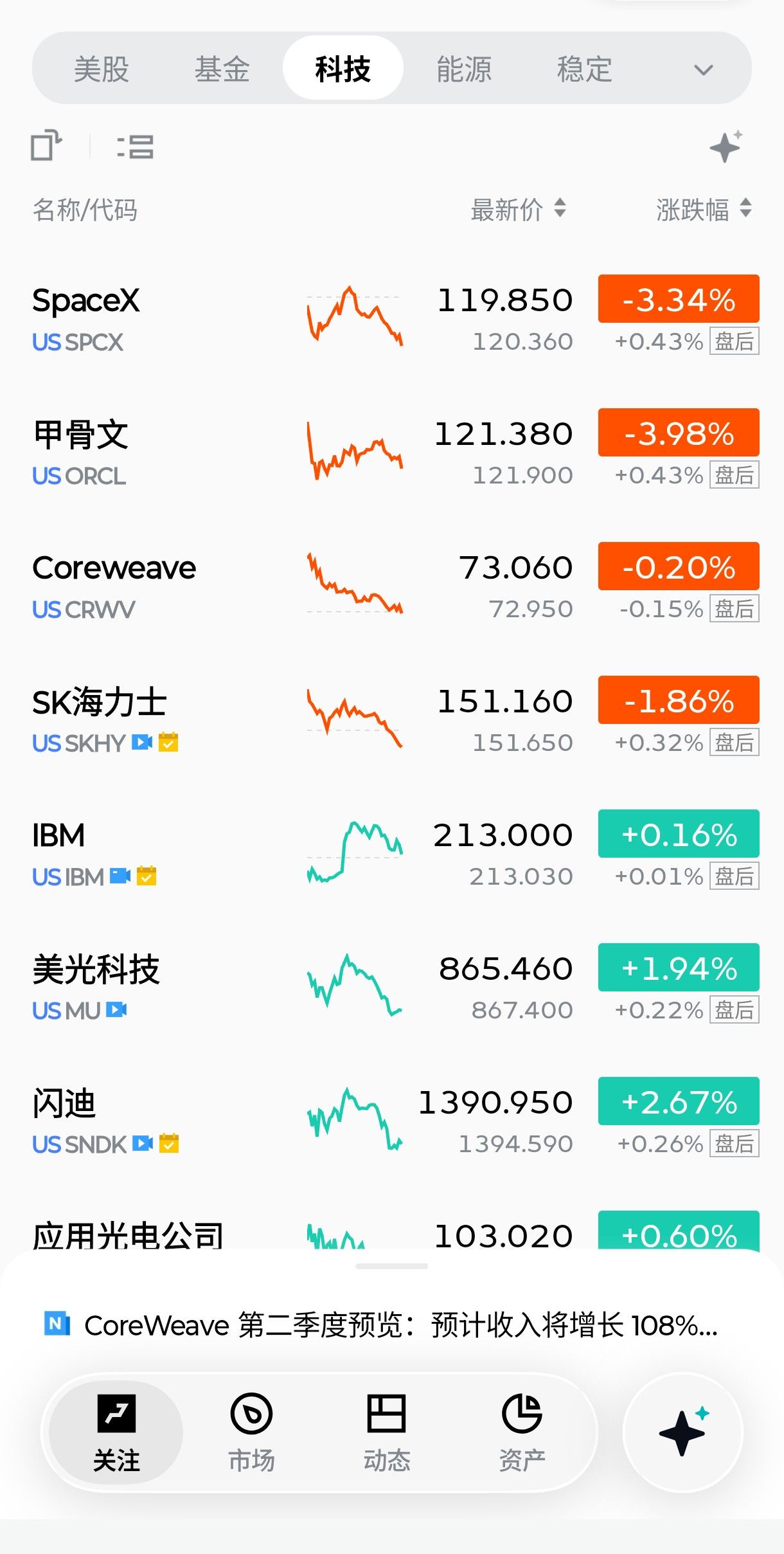Sort by 最新价 column
This screenshot has height=1554, width=784.
518,210
